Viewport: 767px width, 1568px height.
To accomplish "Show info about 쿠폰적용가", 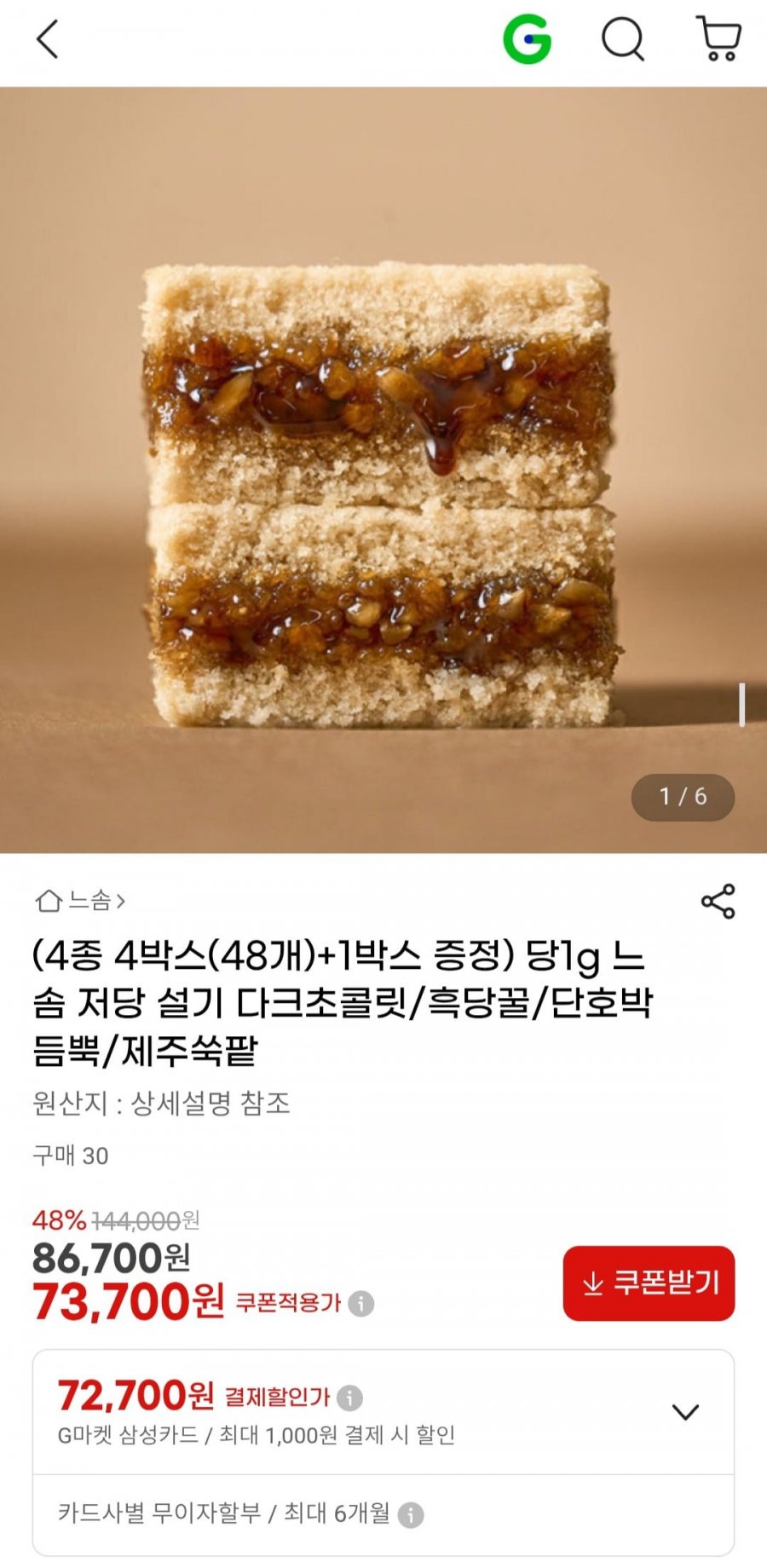I will coord(361,1304).
